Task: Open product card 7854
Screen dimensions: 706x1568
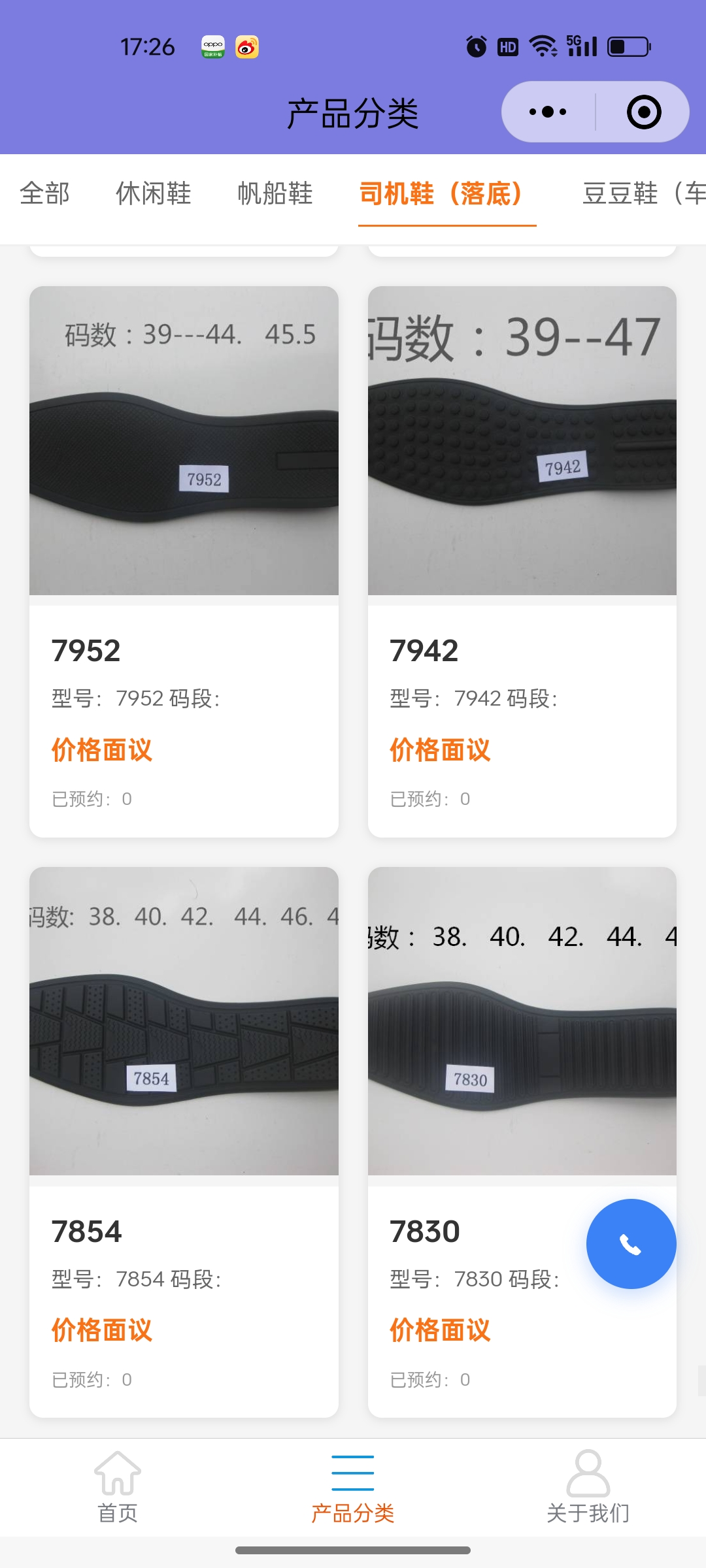Action: 184,1143
